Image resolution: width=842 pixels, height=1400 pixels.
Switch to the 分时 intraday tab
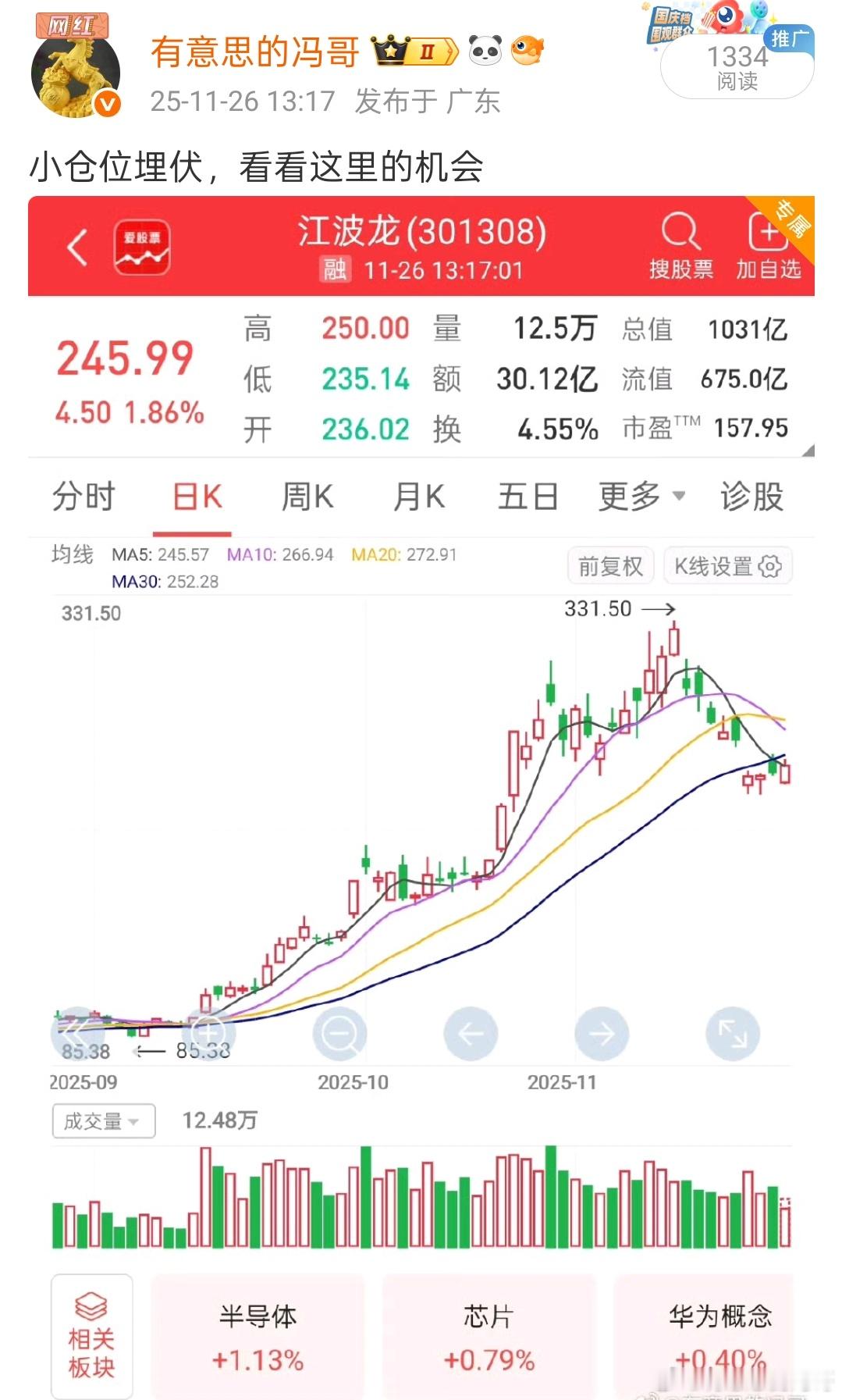(x=83, y=495)
